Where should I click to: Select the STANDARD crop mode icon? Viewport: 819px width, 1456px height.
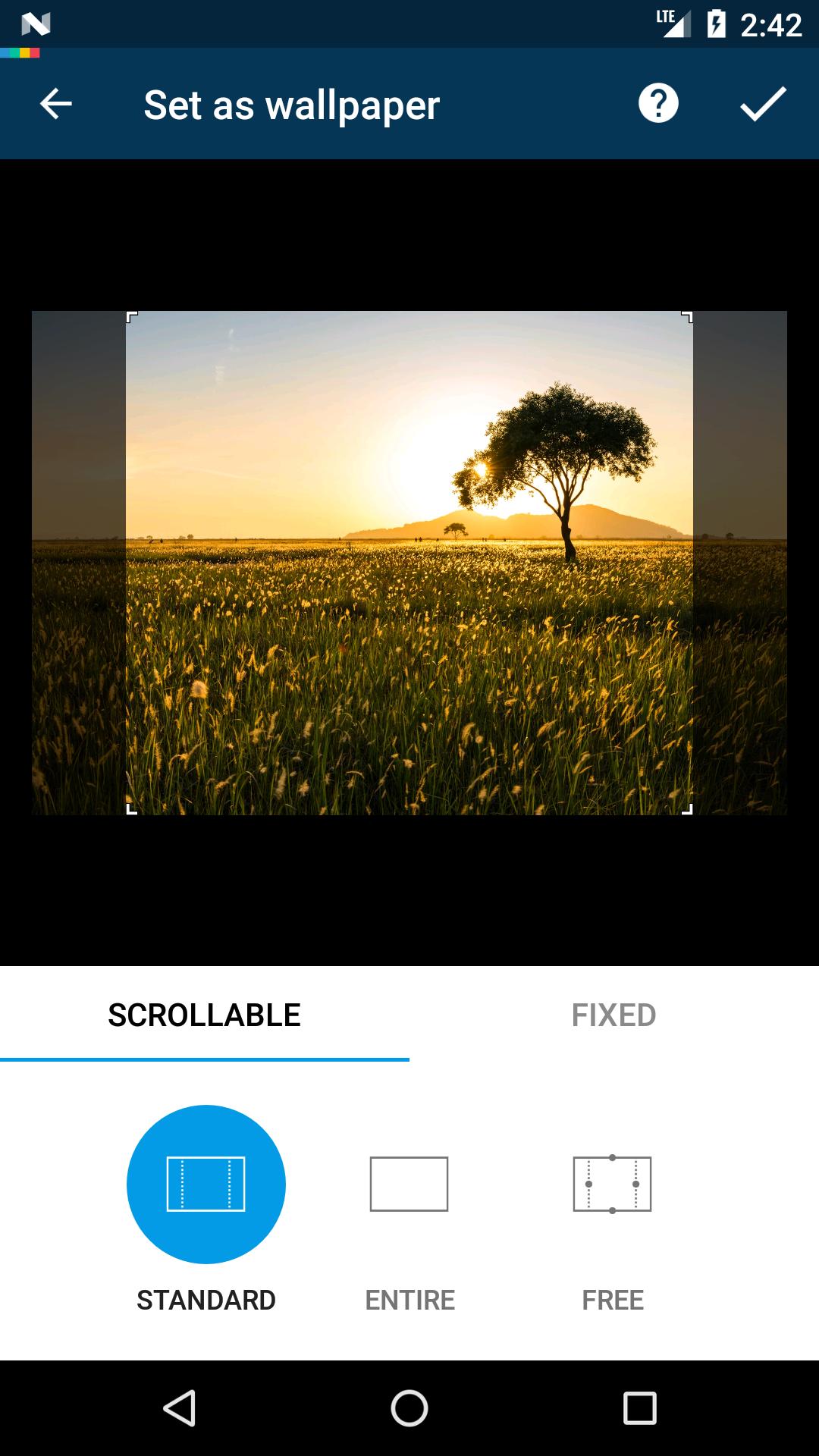tap(206, 1183)
